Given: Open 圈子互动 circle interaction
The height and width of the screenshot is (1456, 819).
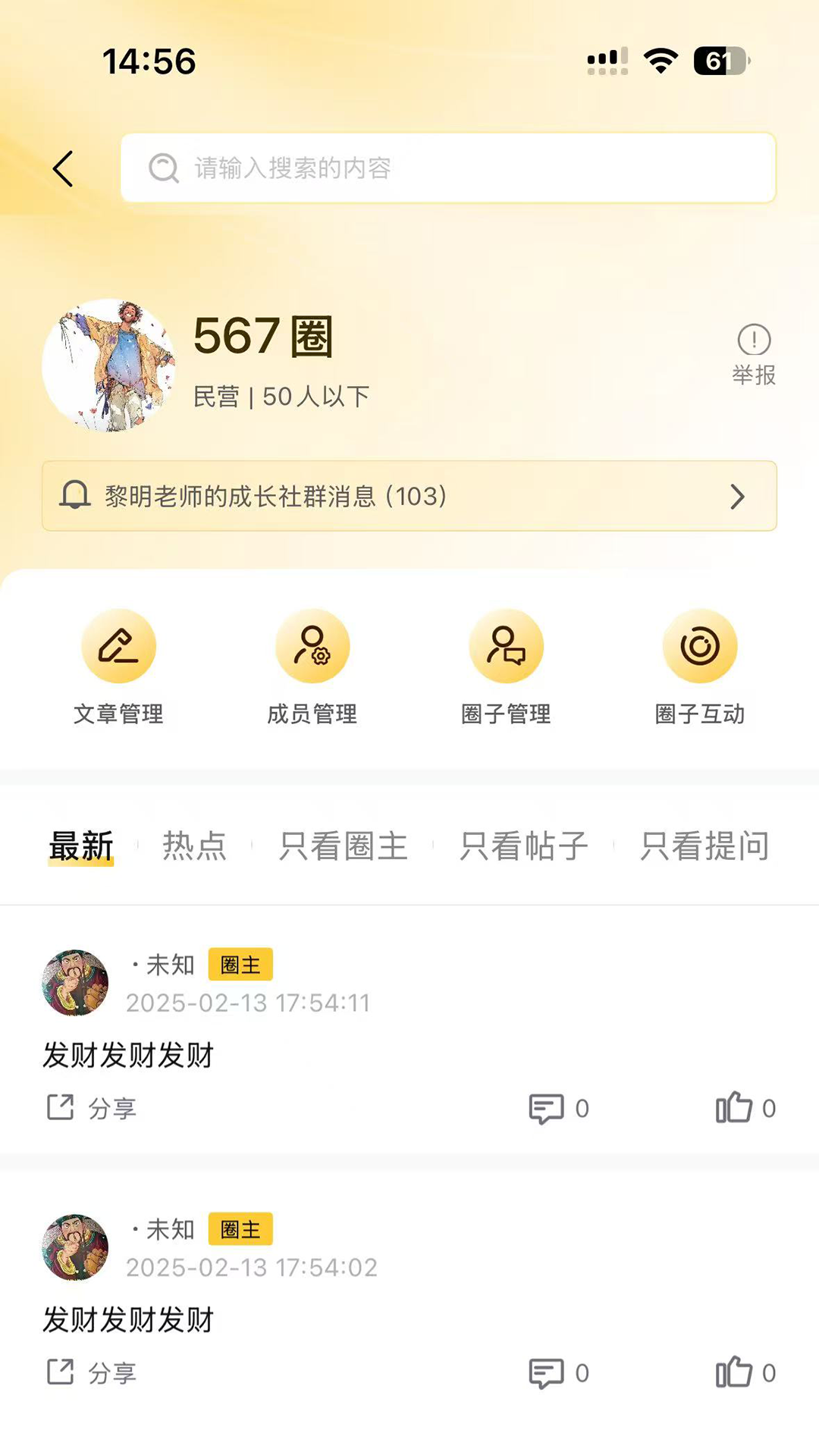Looking at the screenshot, I should [701, 667].
